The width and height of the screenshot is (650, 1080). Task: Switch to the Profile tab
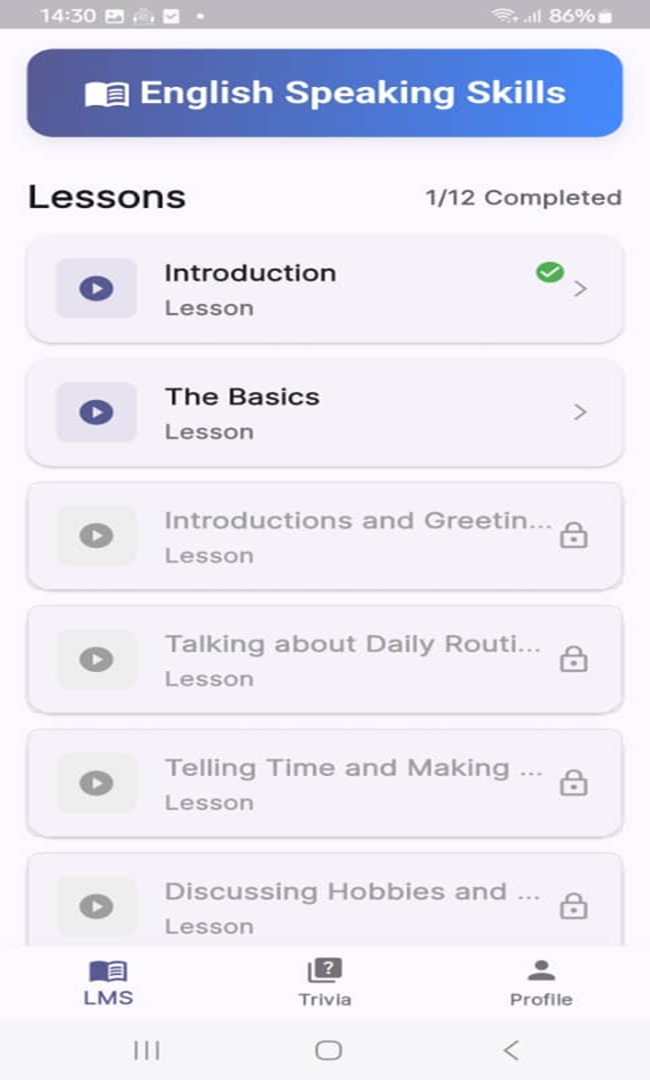pyautogui.click(x=541, y=982)
